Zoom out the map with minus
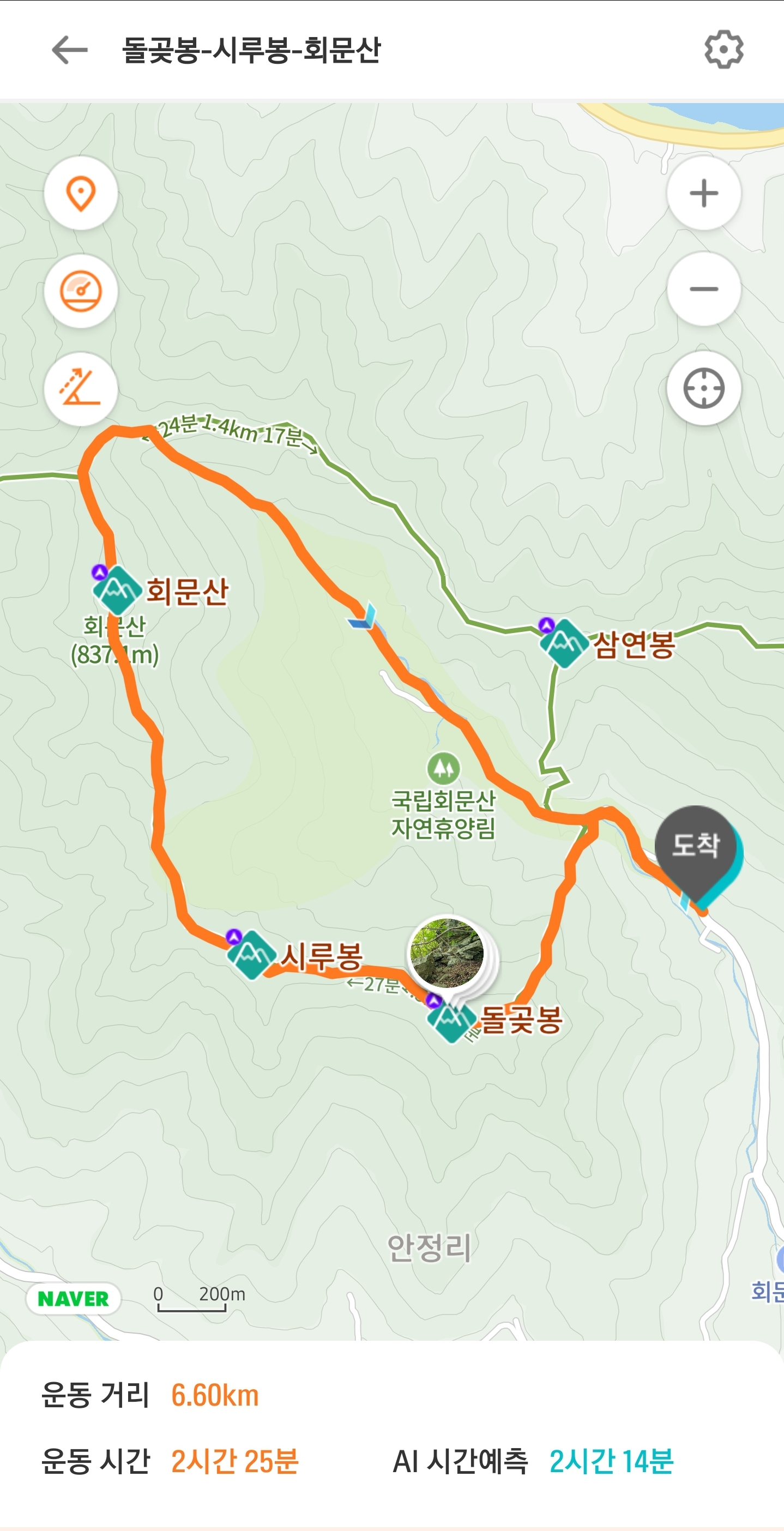 point(704,290)
